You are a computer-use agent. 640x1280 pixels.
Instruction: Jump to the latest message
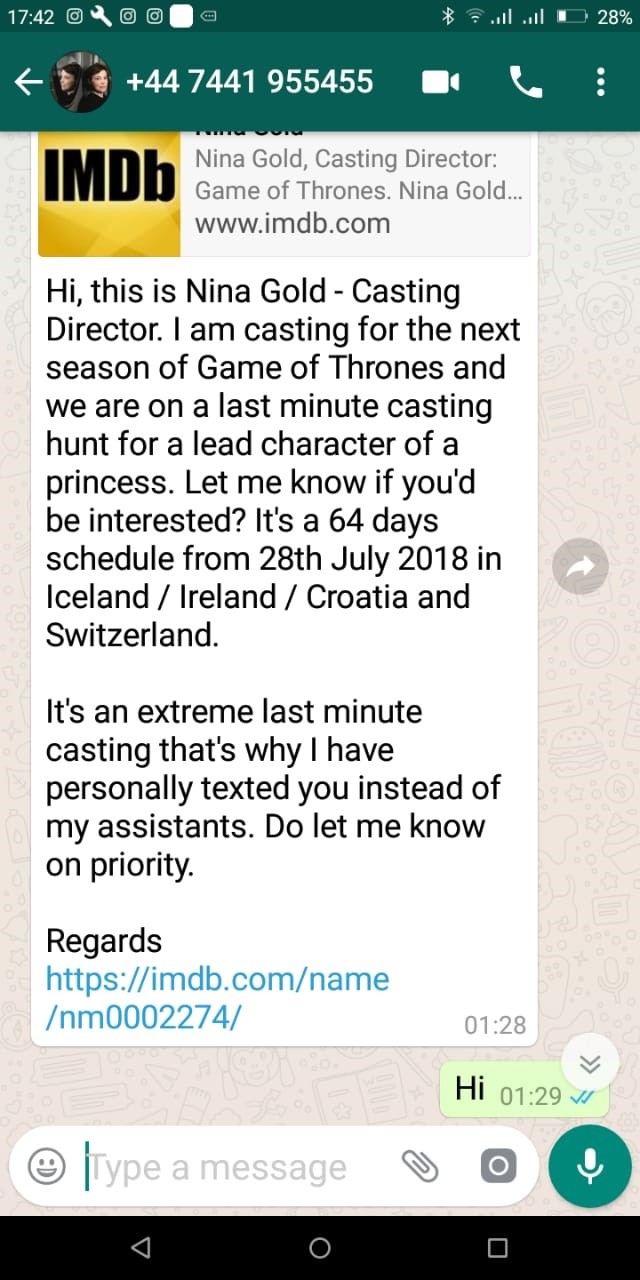[x=590, y=1062]
